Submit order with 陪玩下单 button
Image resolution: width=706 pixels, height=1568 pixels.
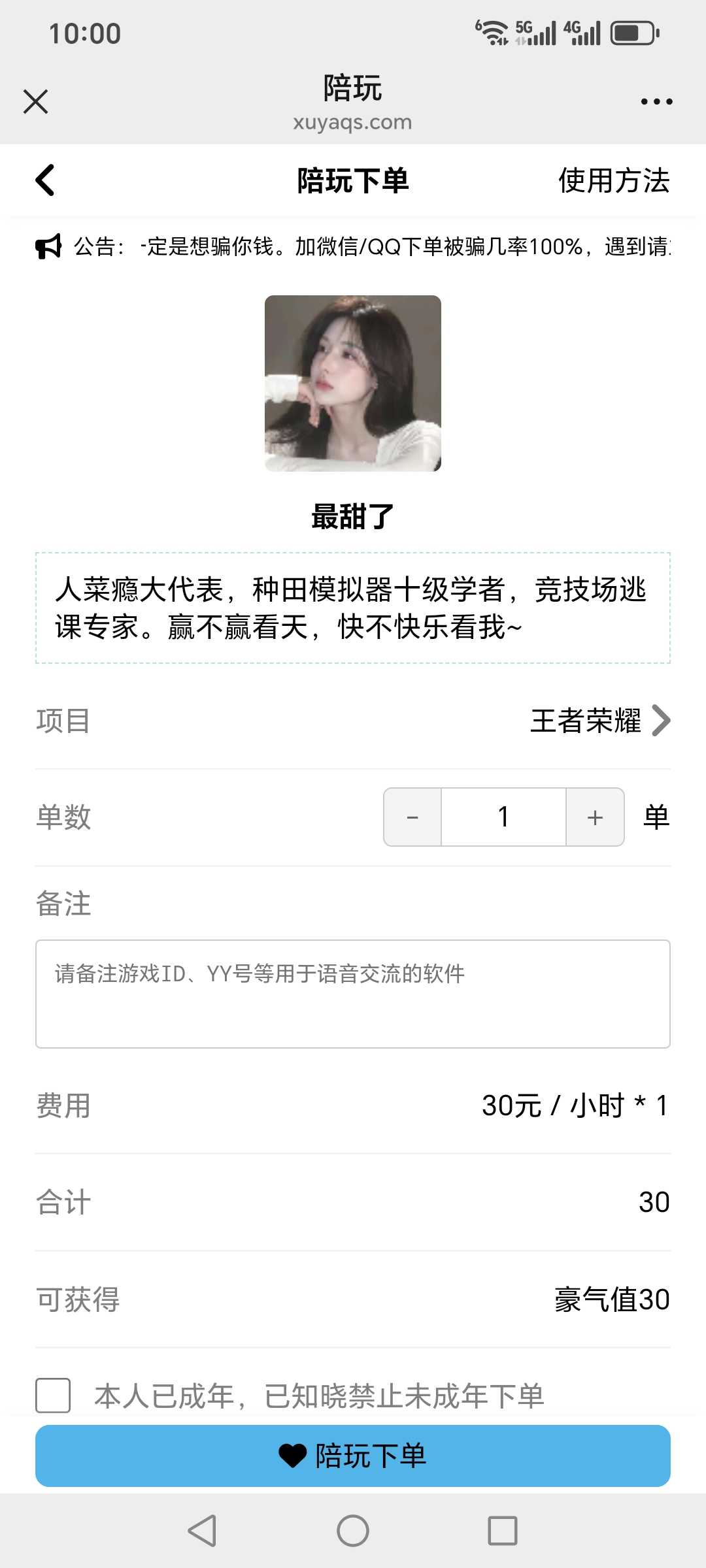click(x=353, y=1456)
